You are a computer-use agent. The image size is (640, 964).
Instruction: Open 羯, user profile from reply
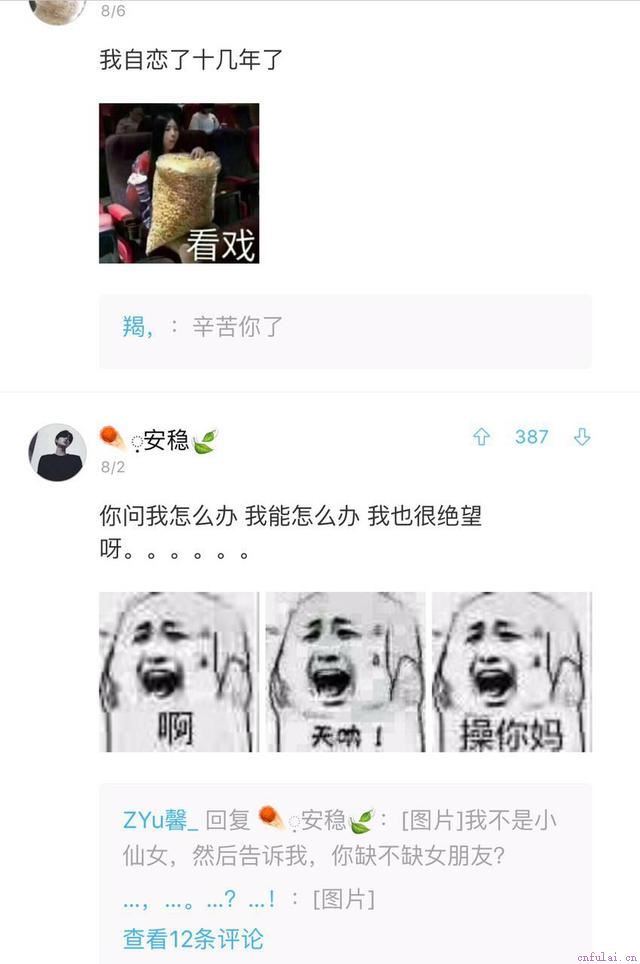click(x=137, y=326)
